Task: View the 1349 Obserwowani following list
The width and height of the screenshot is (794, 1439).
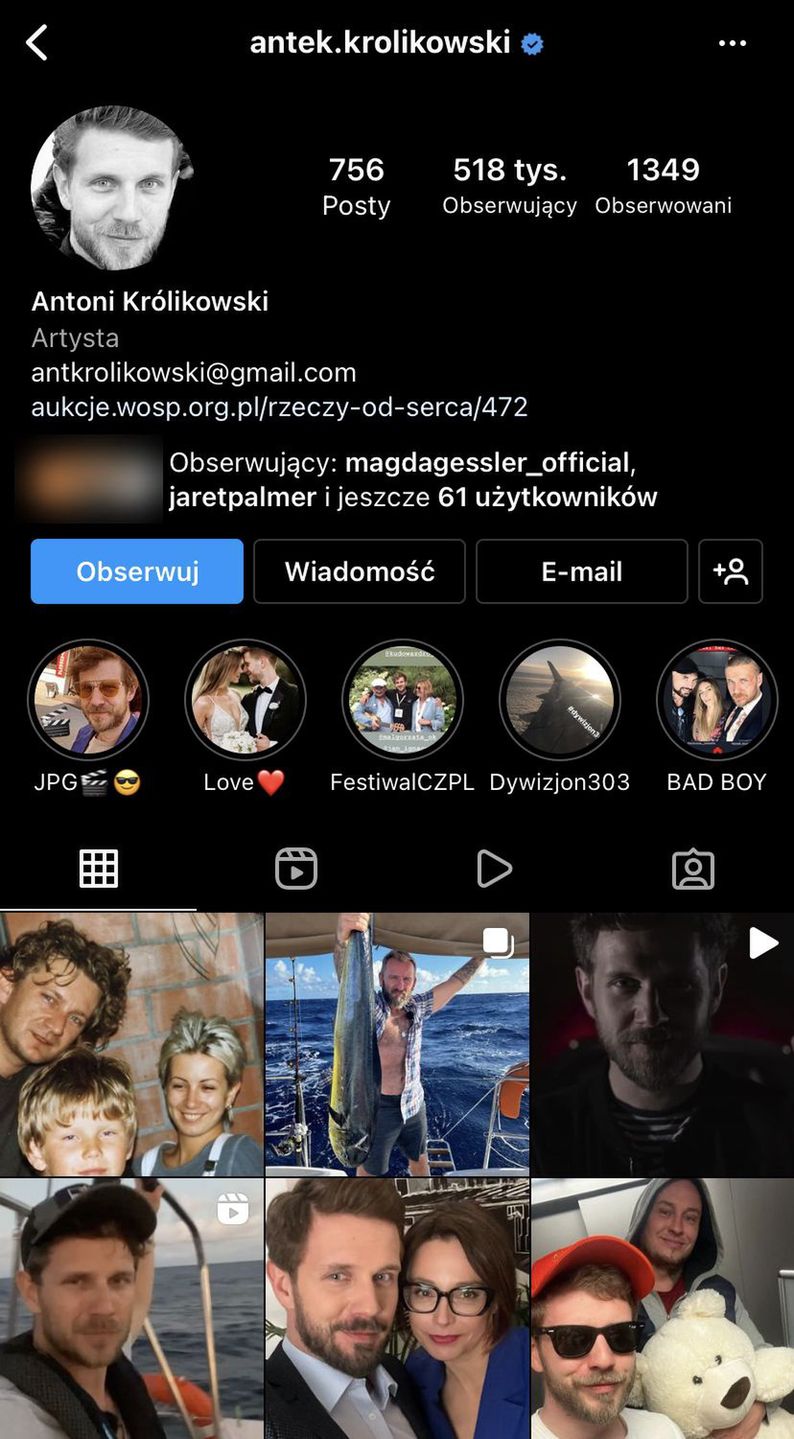Action: [x=663, y=185]
